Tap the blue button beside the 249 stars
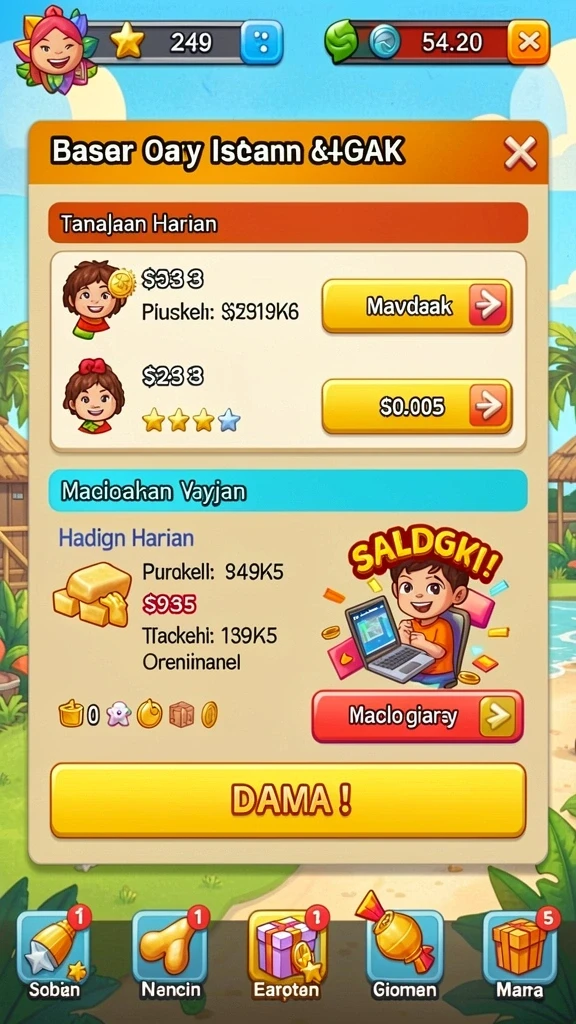 [x=261, y=42]
